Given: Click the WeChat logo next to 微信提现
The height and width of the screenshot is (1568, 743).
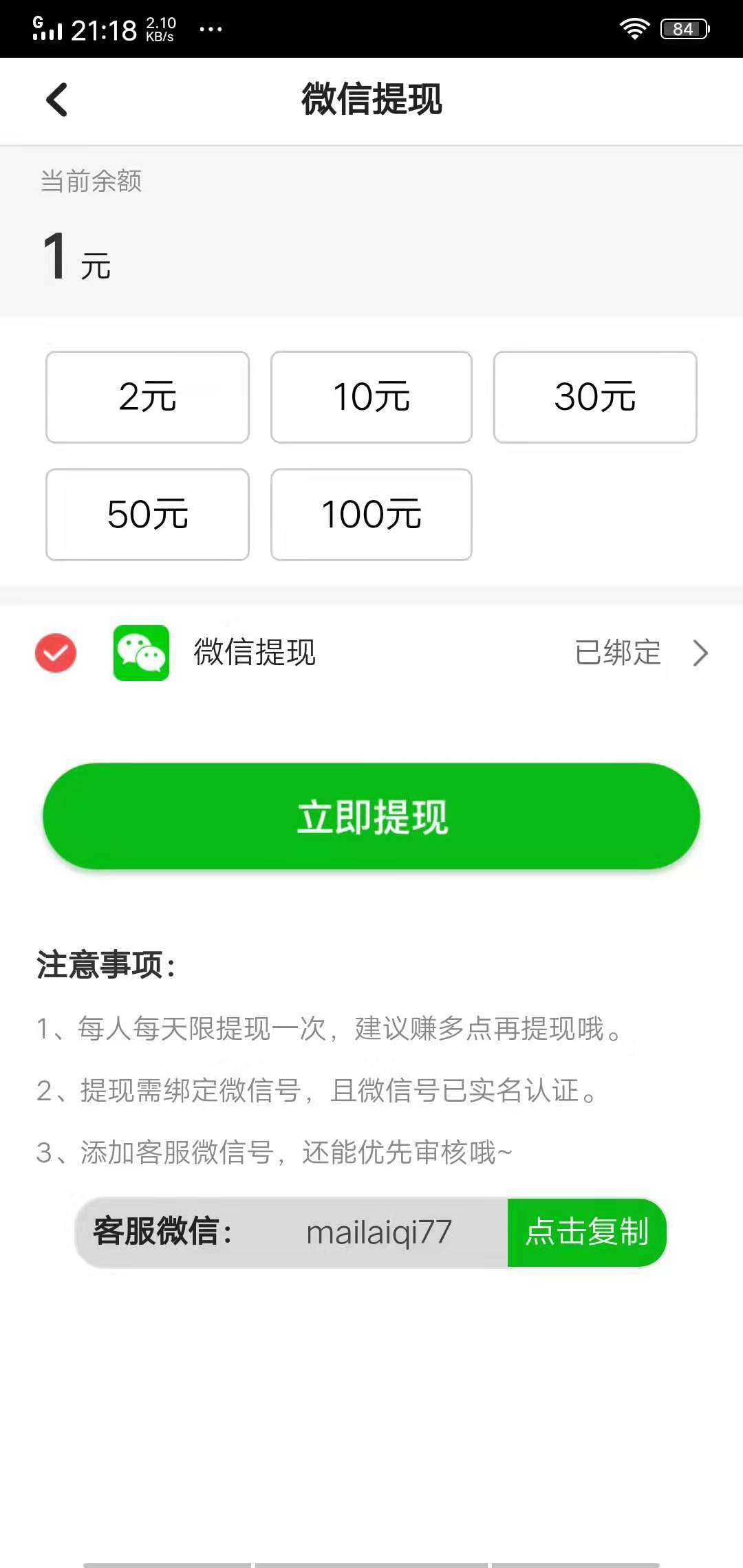Looking at the screenshot, I should pyautogui.click(x=141, y=654).
